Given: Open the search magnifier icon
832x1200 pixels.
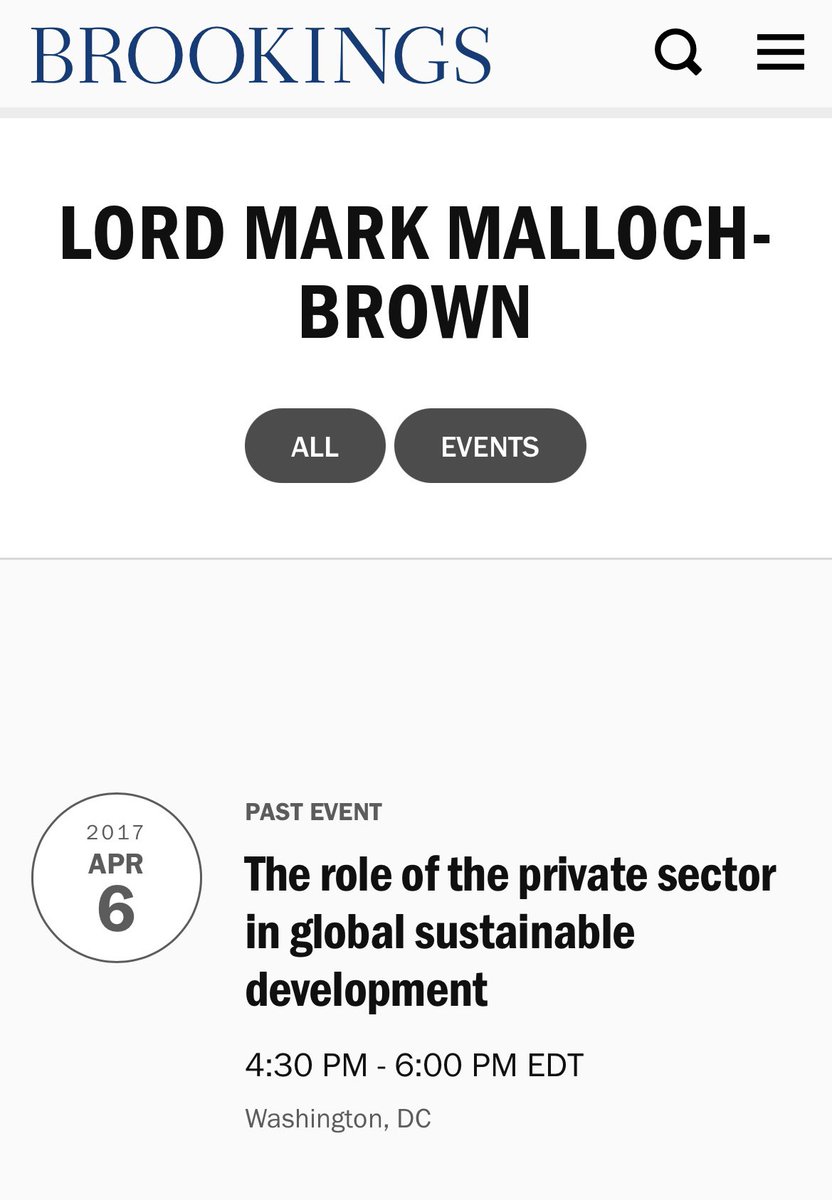Looking at the screenshot, I should 679,52.
